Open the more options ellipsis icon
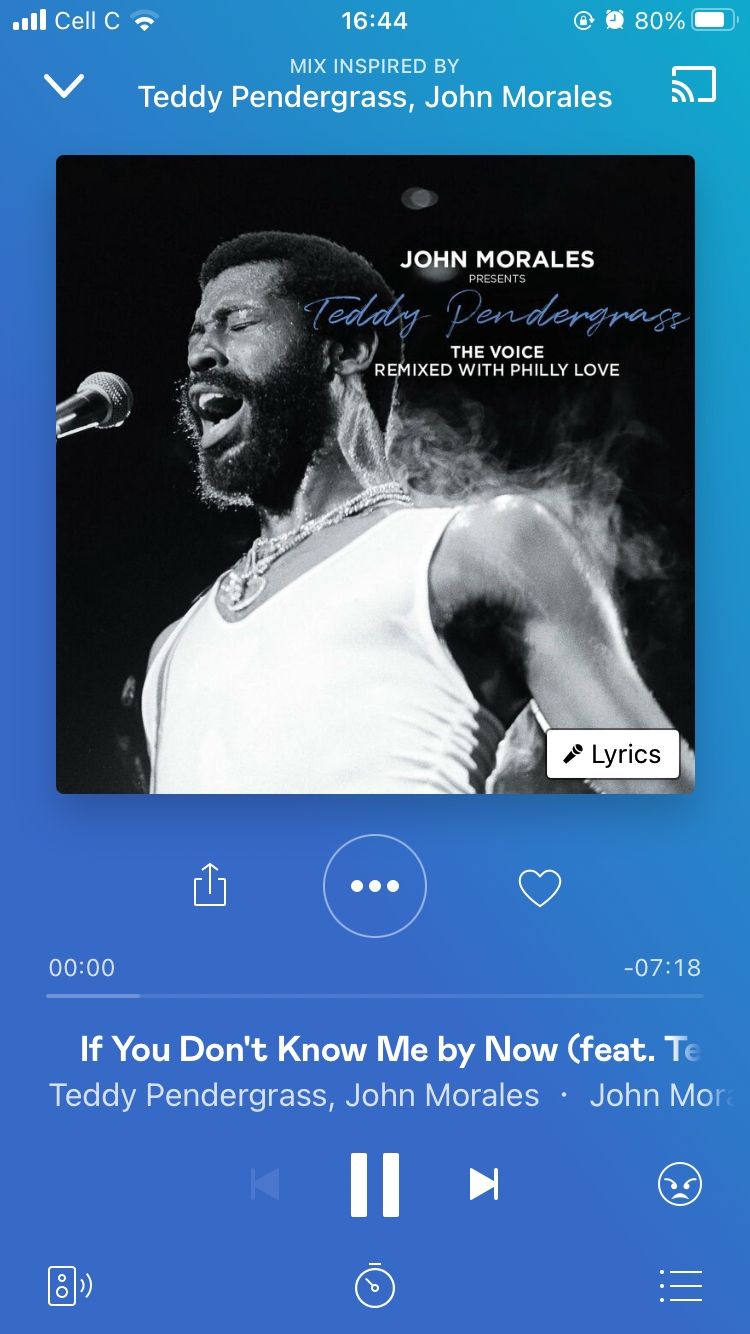 click(375, 886)
